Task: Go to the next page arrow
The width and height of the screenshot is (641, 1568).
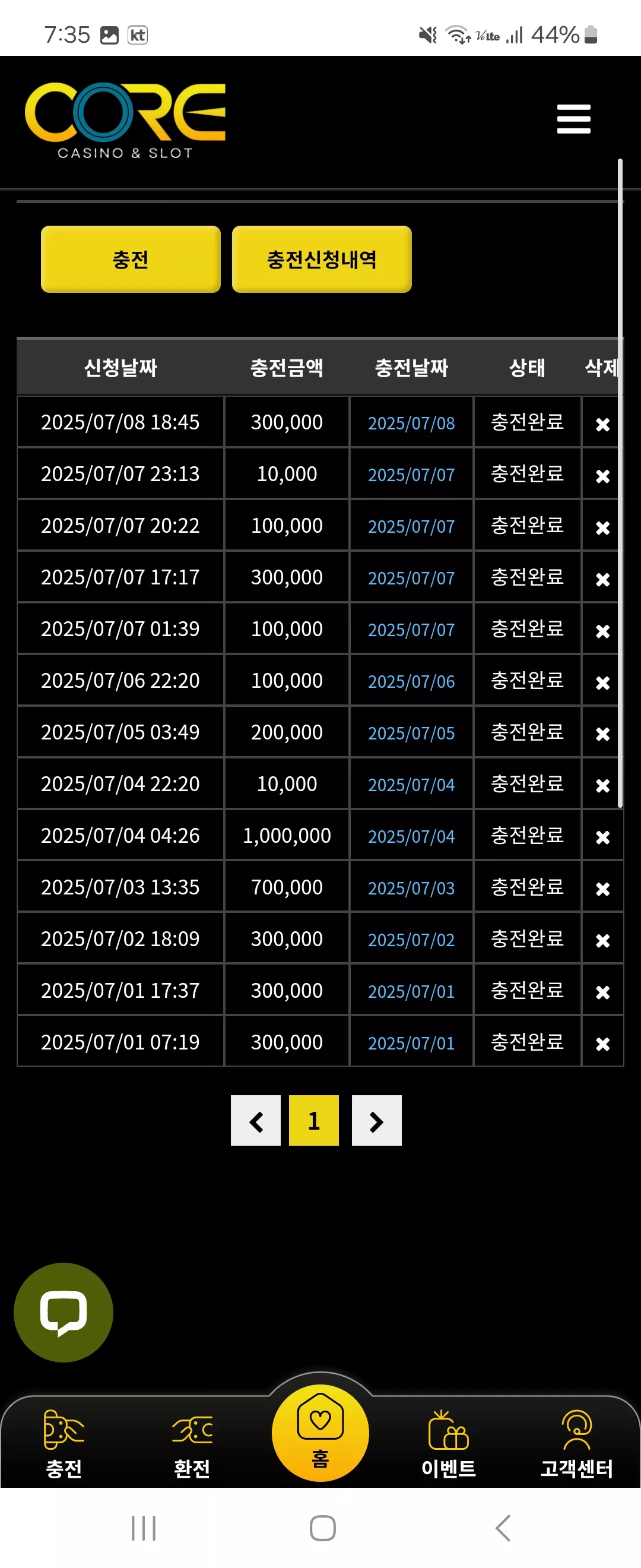Action: point(376,1121)
